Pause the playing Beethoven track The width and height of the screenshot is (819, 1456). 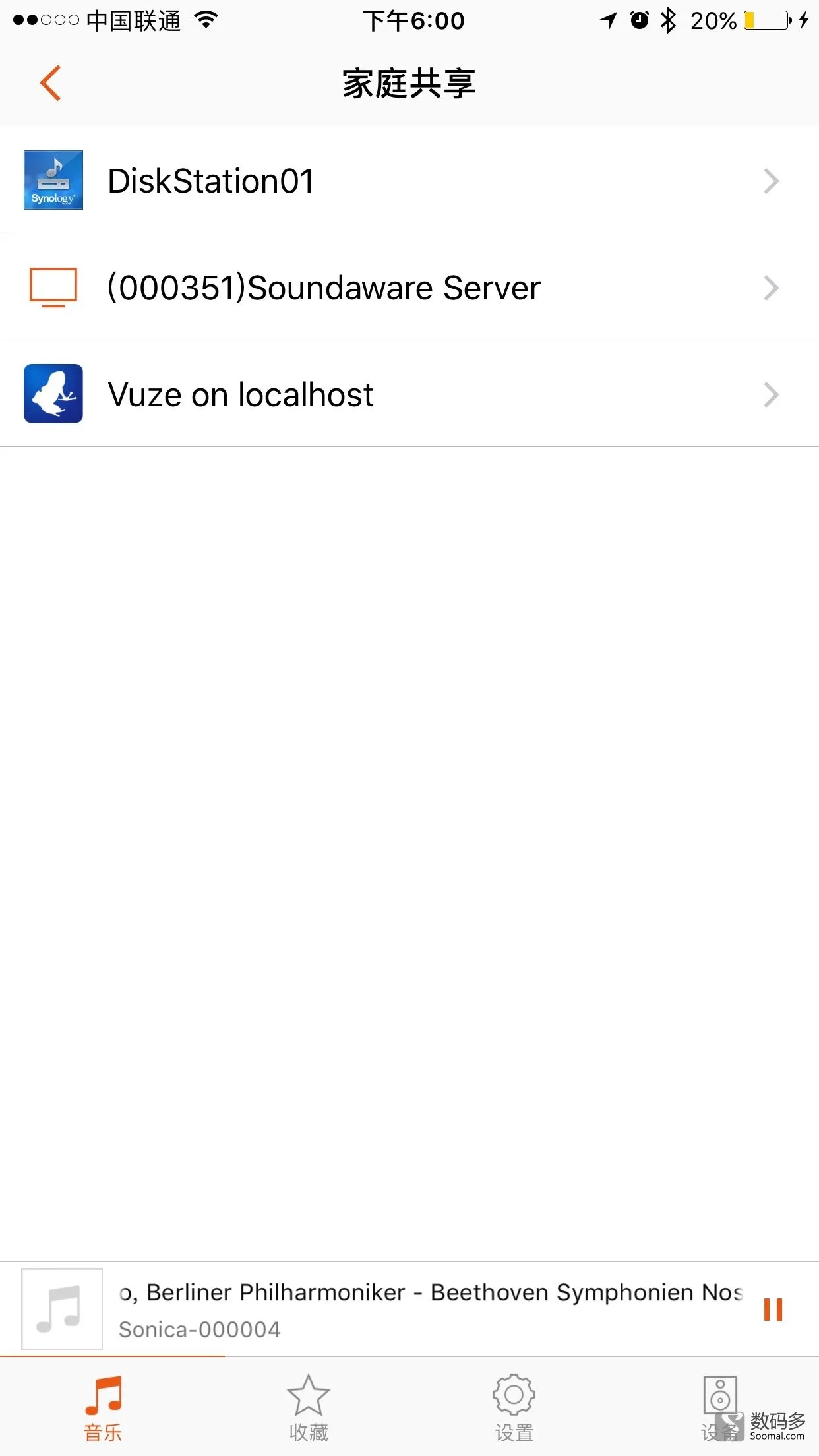[x=773, y=1310]
